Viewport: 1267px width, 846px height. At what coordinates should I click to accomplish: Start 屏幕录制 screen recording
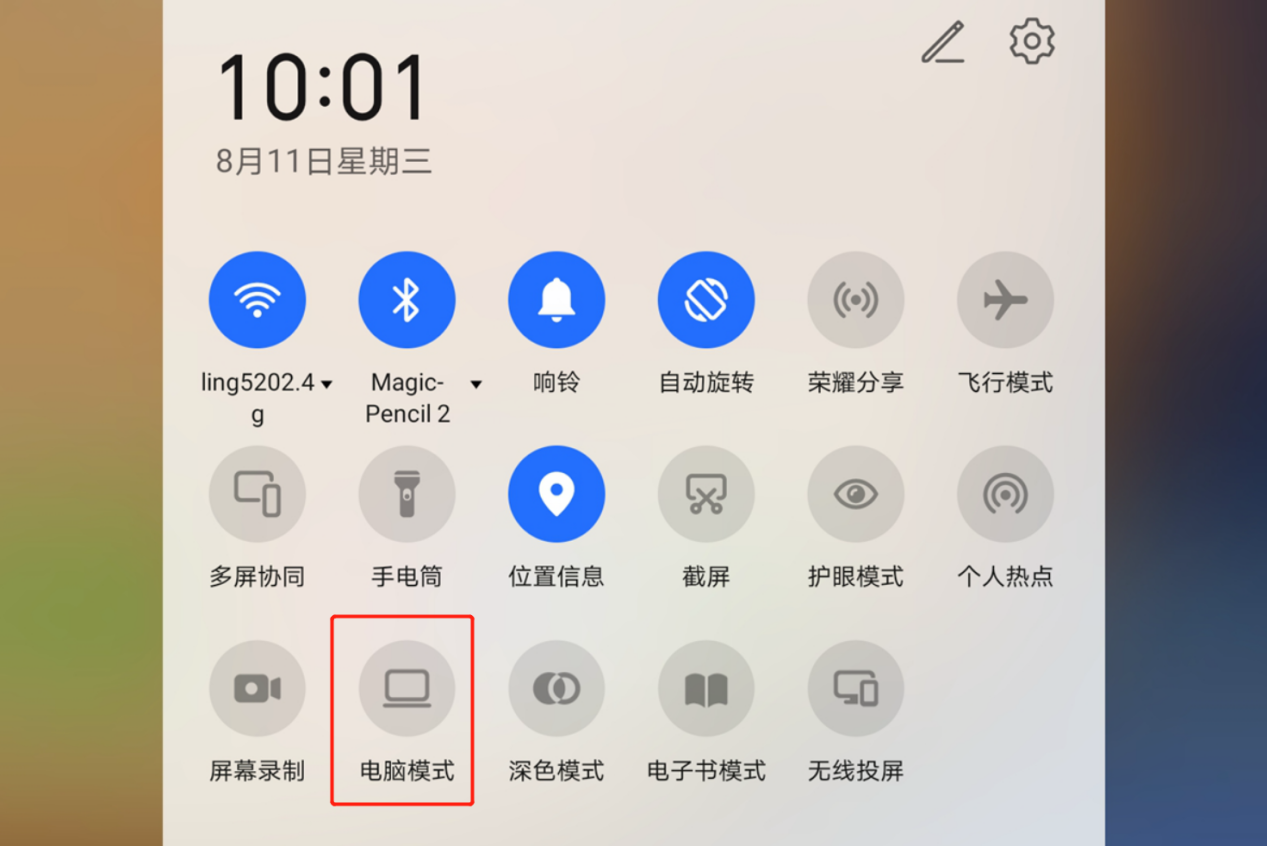(257, 688)
